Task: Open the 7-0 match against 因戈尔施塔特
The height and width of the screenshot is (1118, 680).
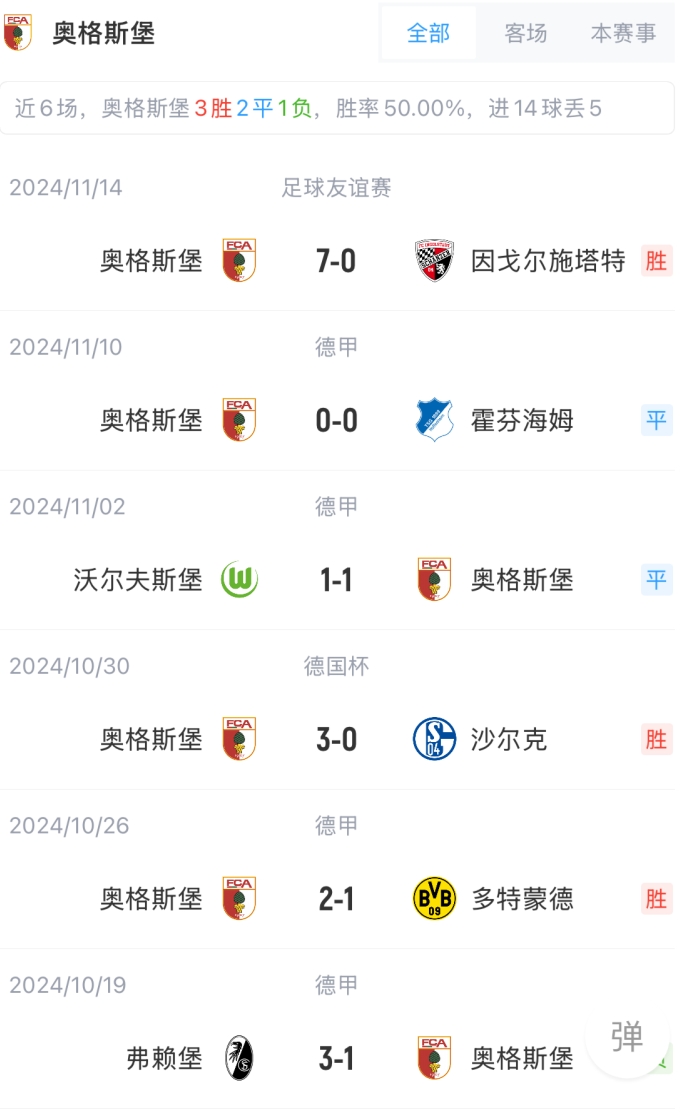Action: click(x=336, y=261)
